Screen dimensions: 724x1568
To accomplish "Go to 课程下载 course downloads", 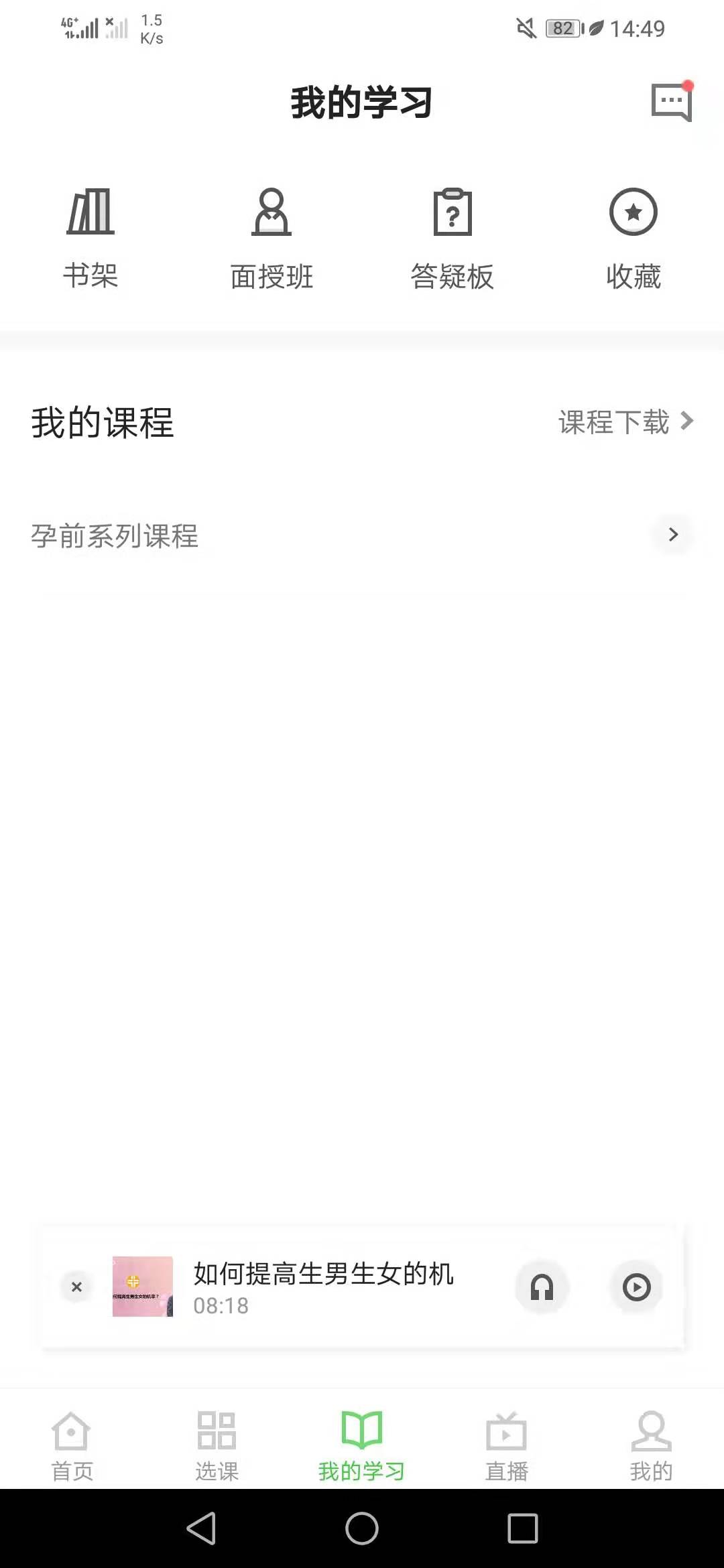I will point(625,422).
